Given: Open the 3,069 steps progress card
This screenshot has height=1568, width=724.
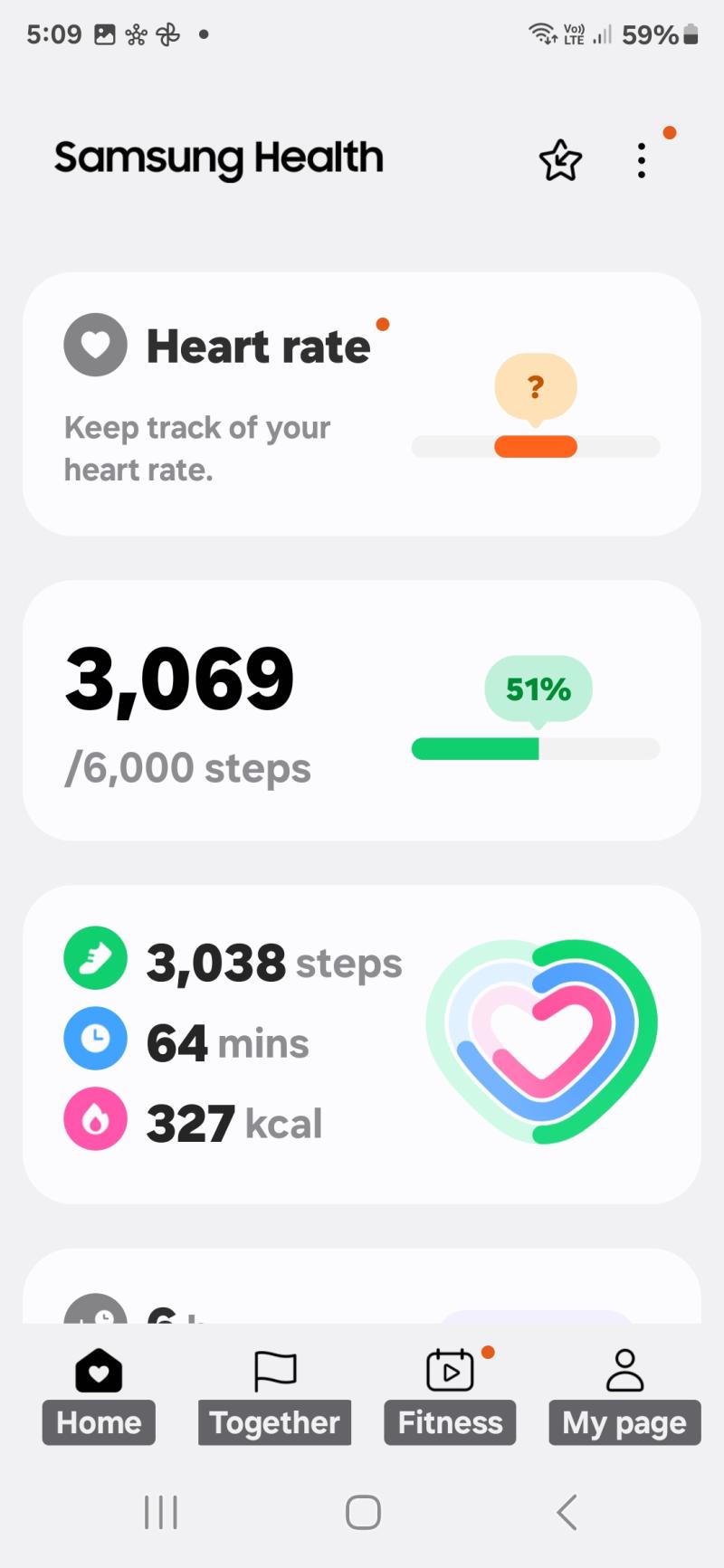Looking at the screenshot, I should point(362,711).
